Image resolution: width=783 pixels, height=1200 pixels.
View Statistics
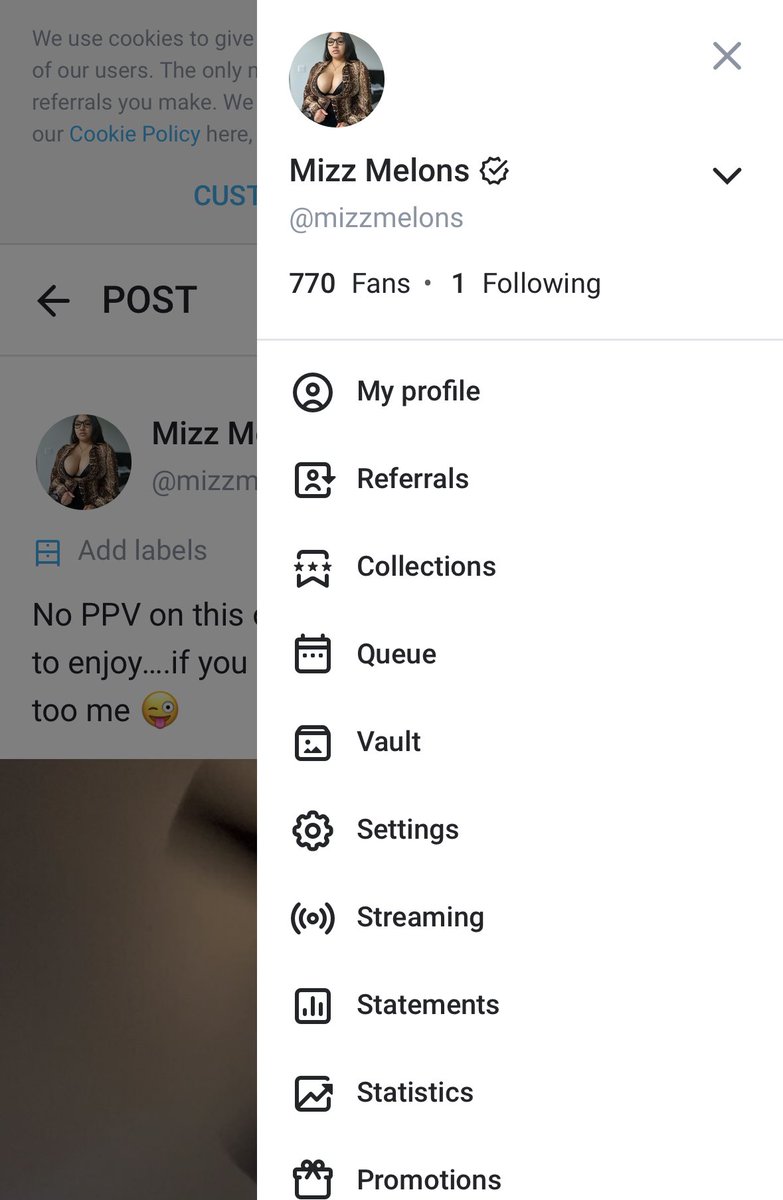(520, 1093)
